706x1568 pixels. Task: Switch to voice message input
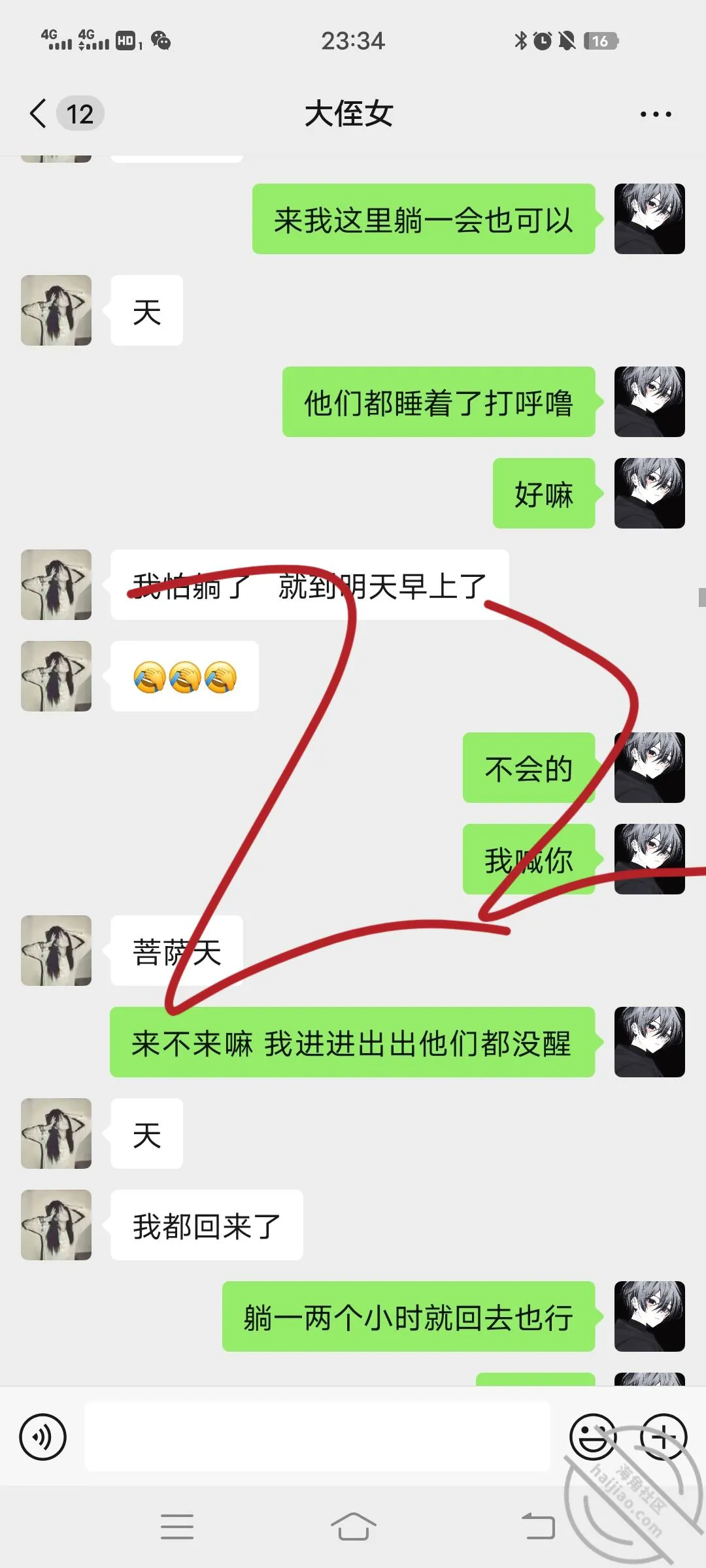[43, 1437]
